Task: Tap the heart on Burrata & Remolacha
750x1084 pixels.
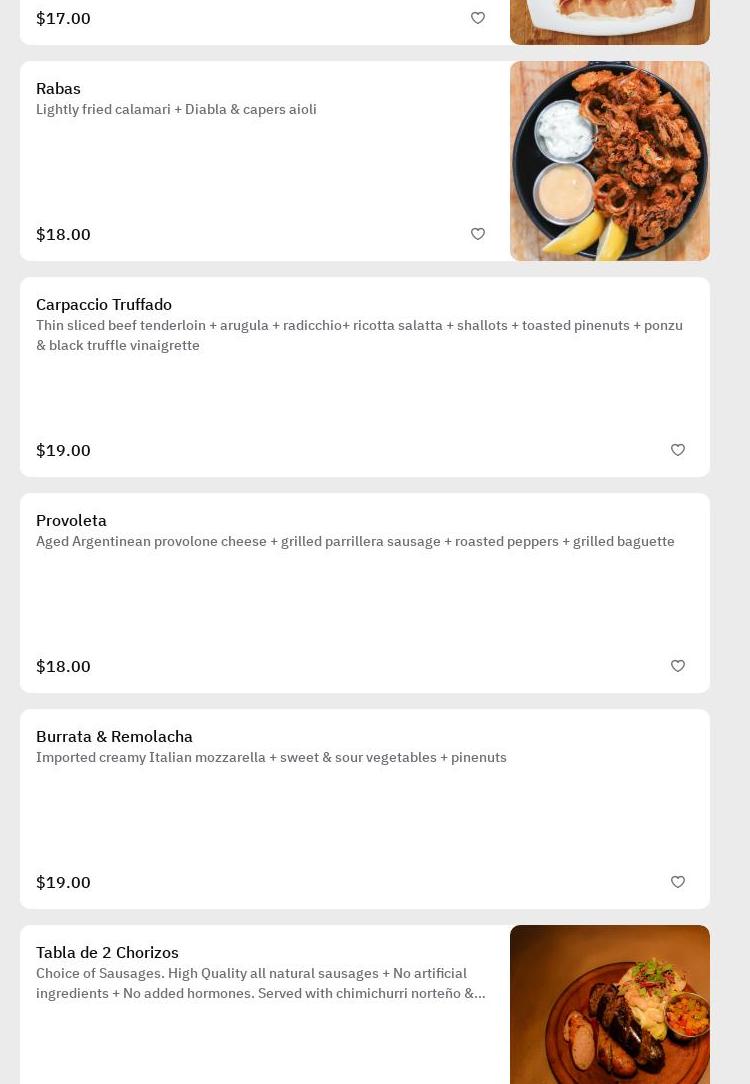Action: point(678,882)
